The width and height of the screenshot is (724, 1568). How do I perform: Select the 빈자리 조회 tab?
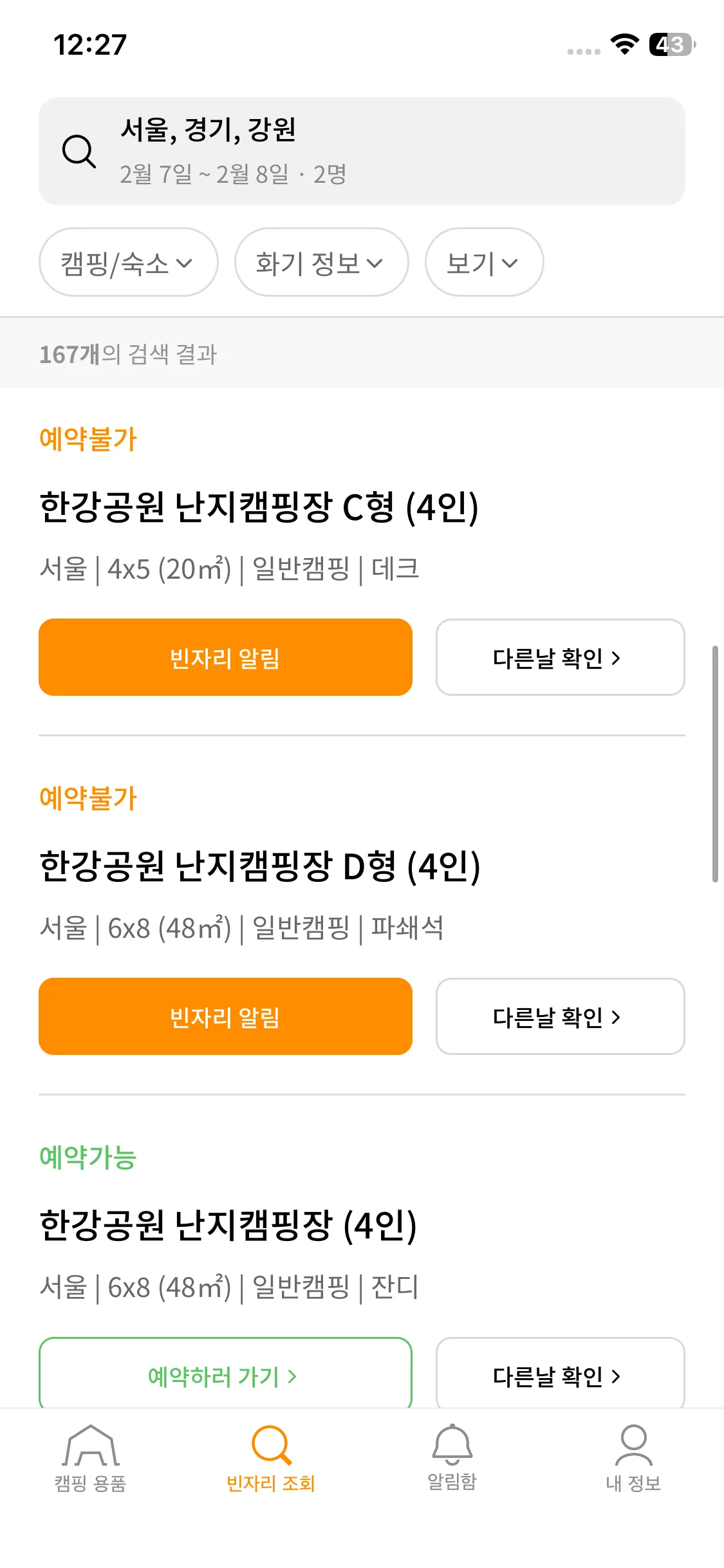(x=271, y=1459)
